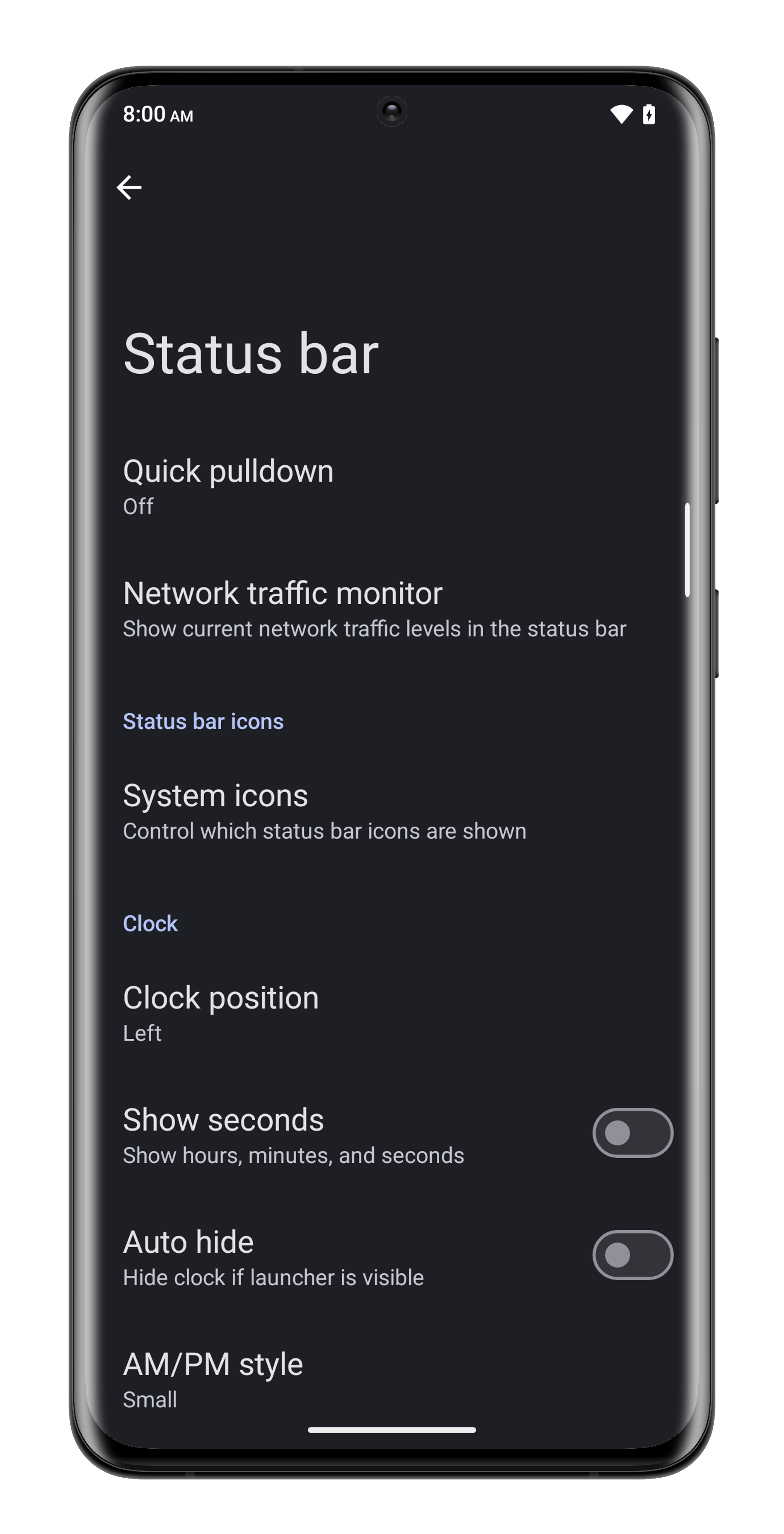This screenshot has height=1534, width=784.
Task: Go back using the top arrow
Action: coord(129,187)
